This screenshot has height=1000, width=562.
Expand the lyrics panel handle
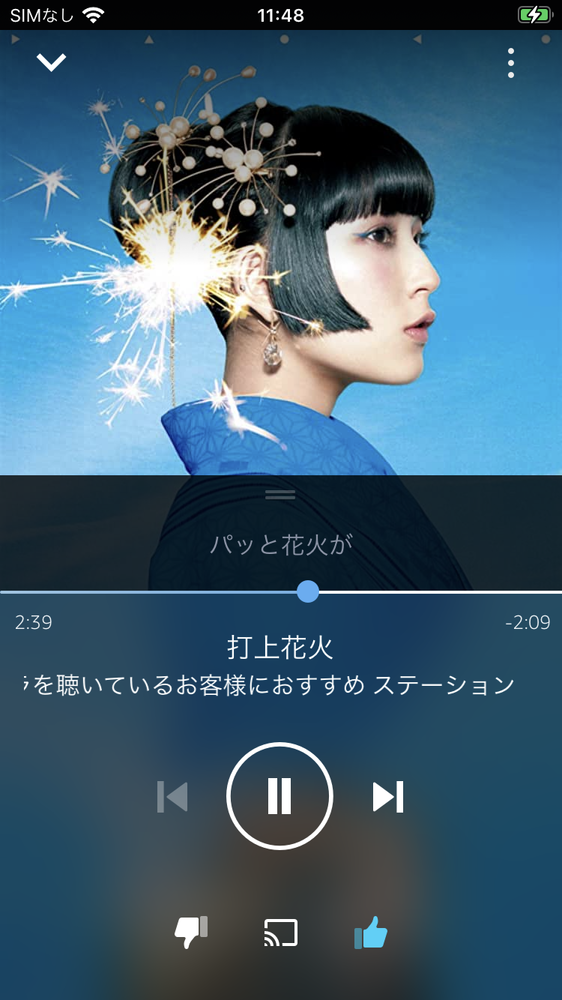click(280, 495)
